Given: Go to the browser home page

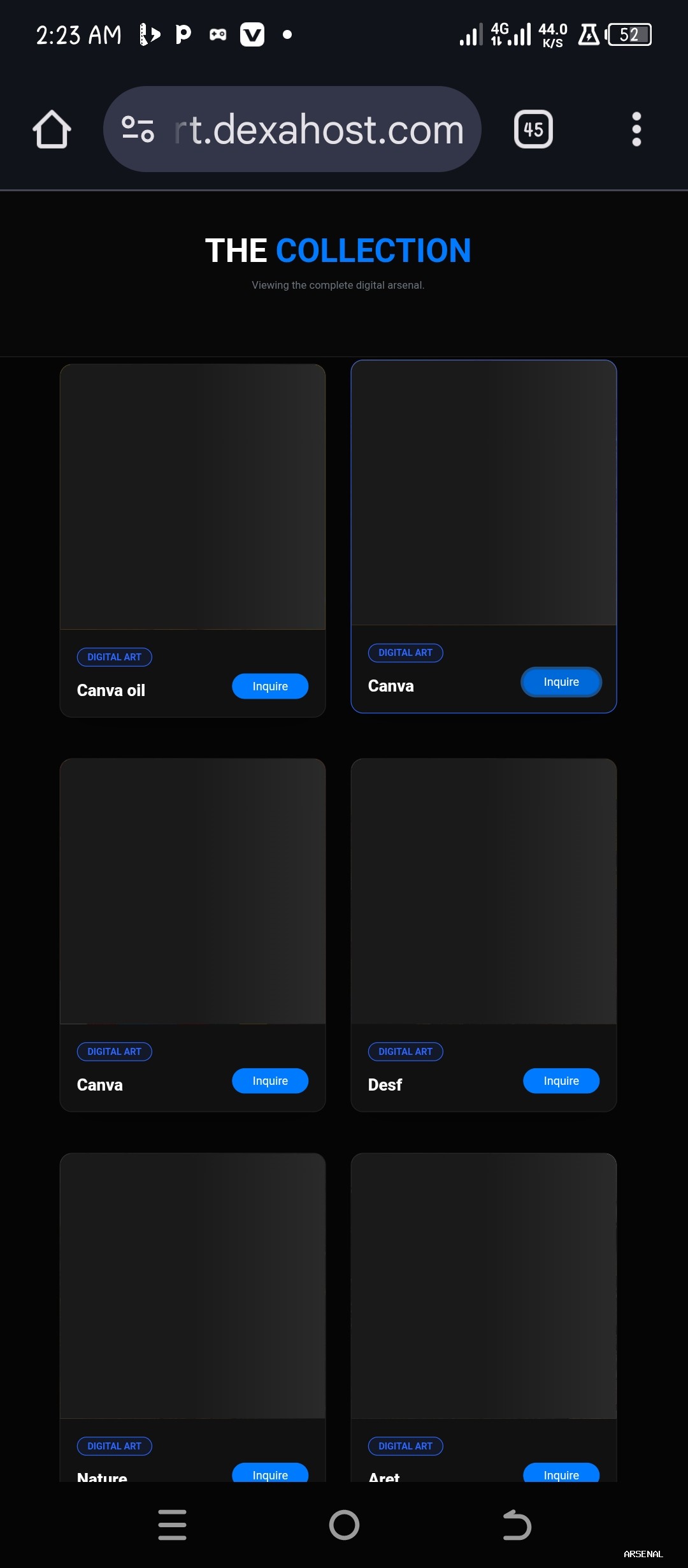Looking at the screenshot, I should coord(52,129).
